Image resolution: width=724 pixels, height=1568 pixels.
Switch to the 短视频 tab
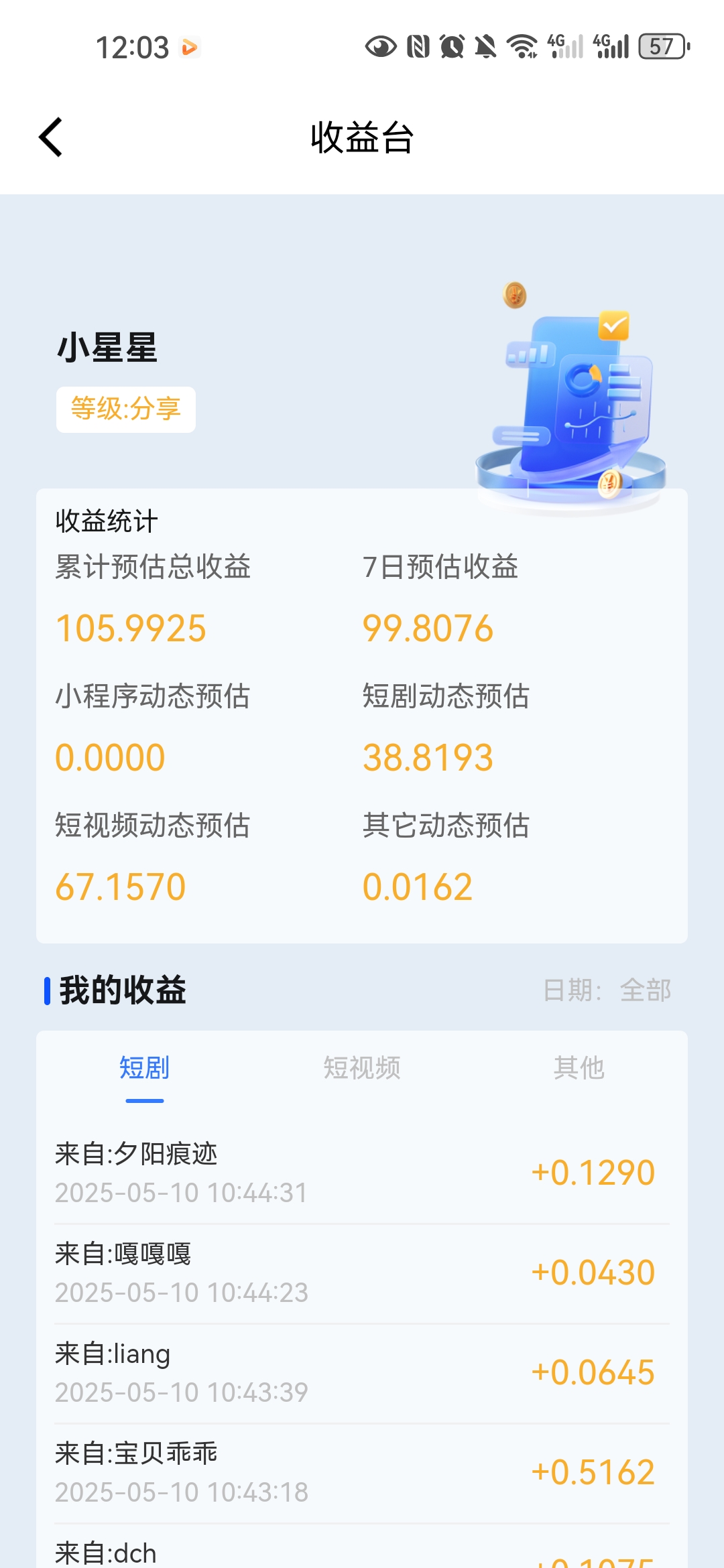tap(362, 1067)
